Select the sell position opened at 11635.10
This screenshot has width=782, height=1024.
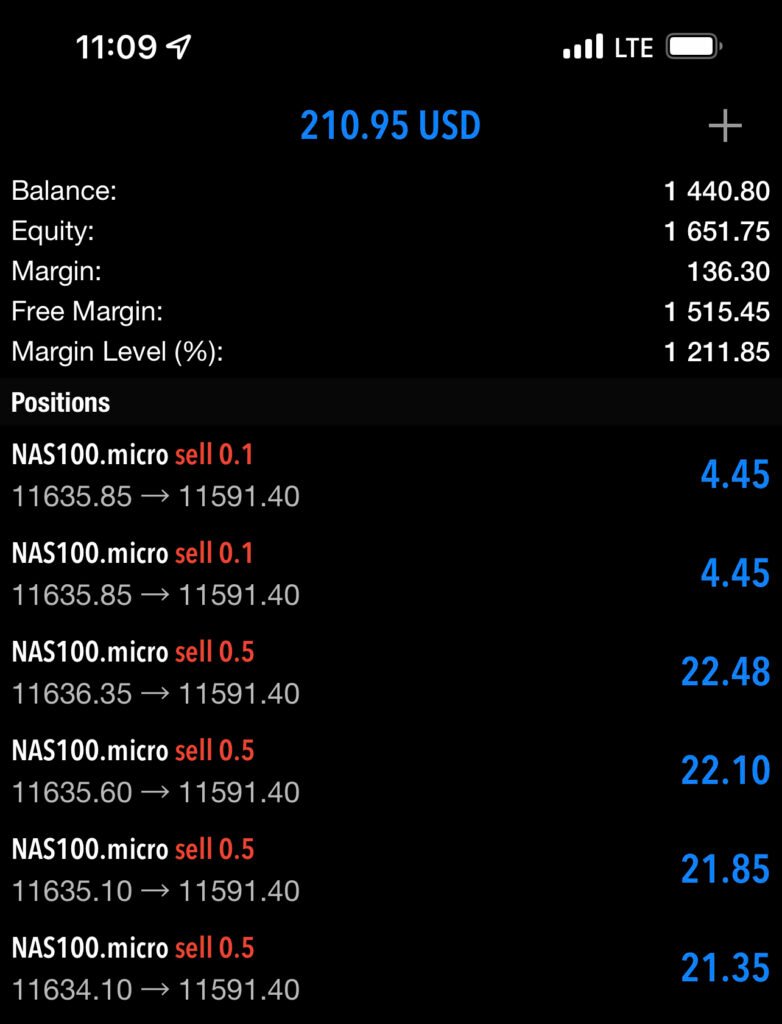pos(390,869)
